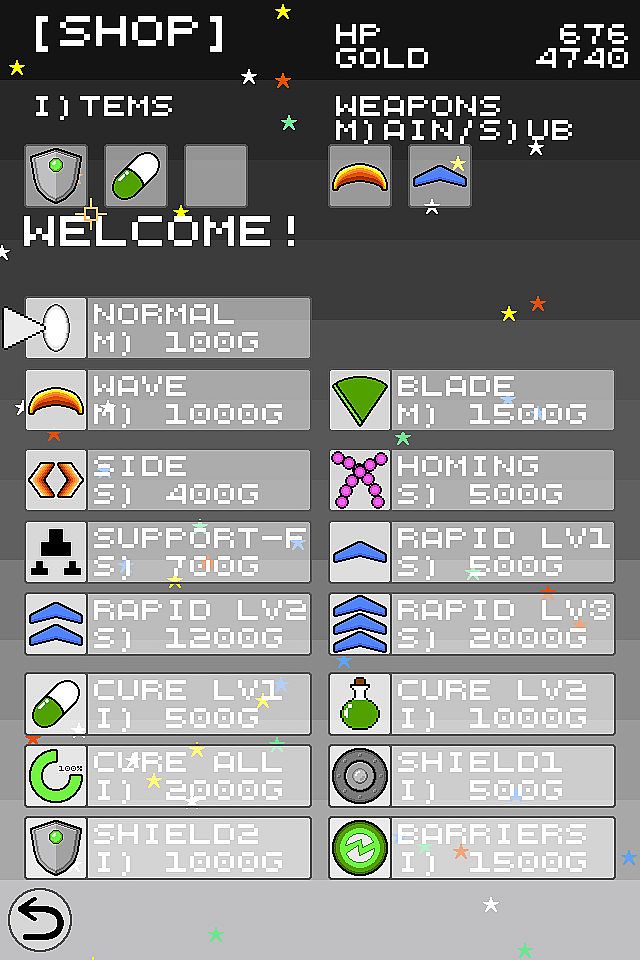The width and height of the screenshot is (640, 960).
Task: Select the equipped wave main weapon slot
Action: click(360, 176)
